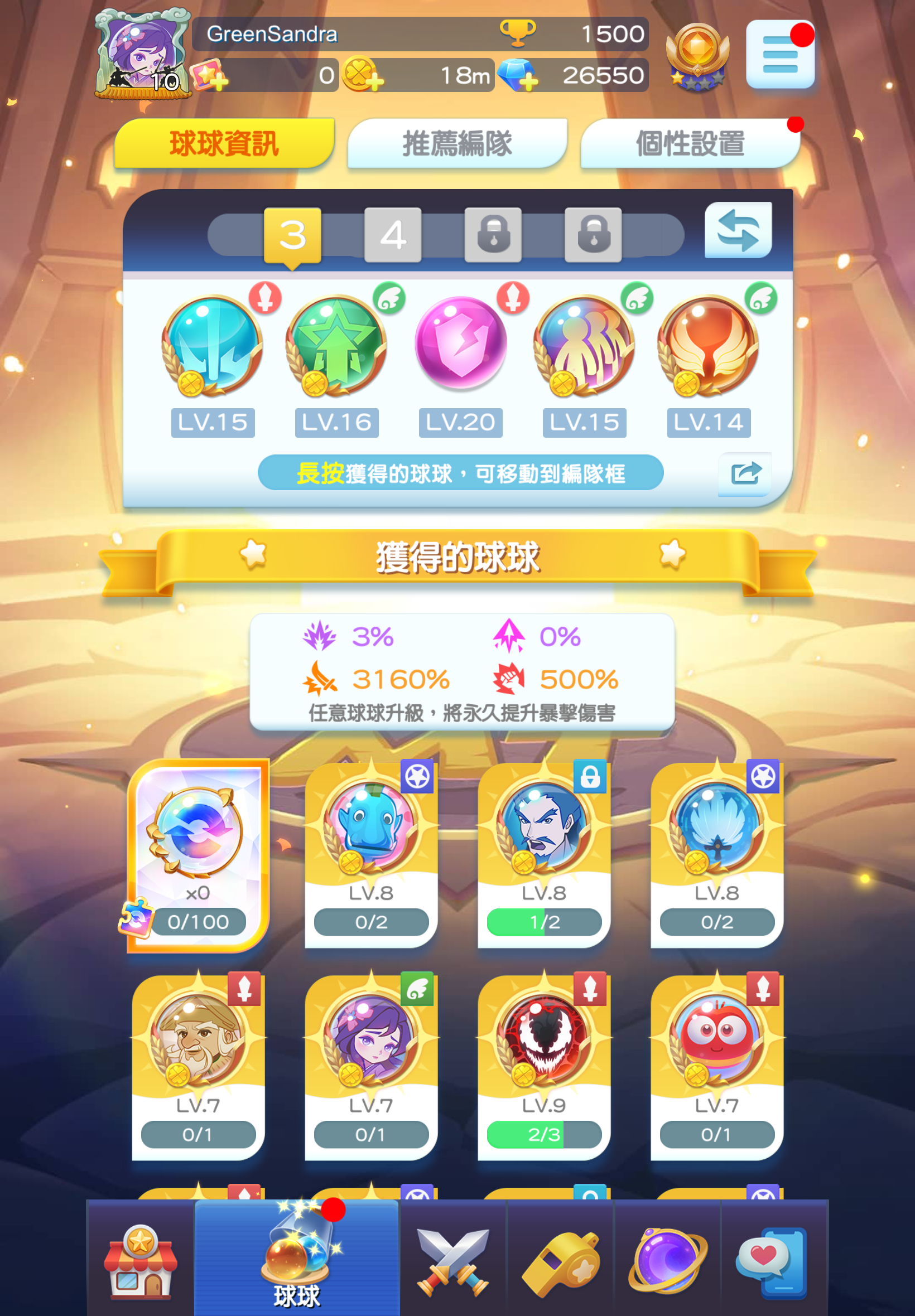Share the current team lineup
915x1316 pixels.
click(x=745, y=473)
